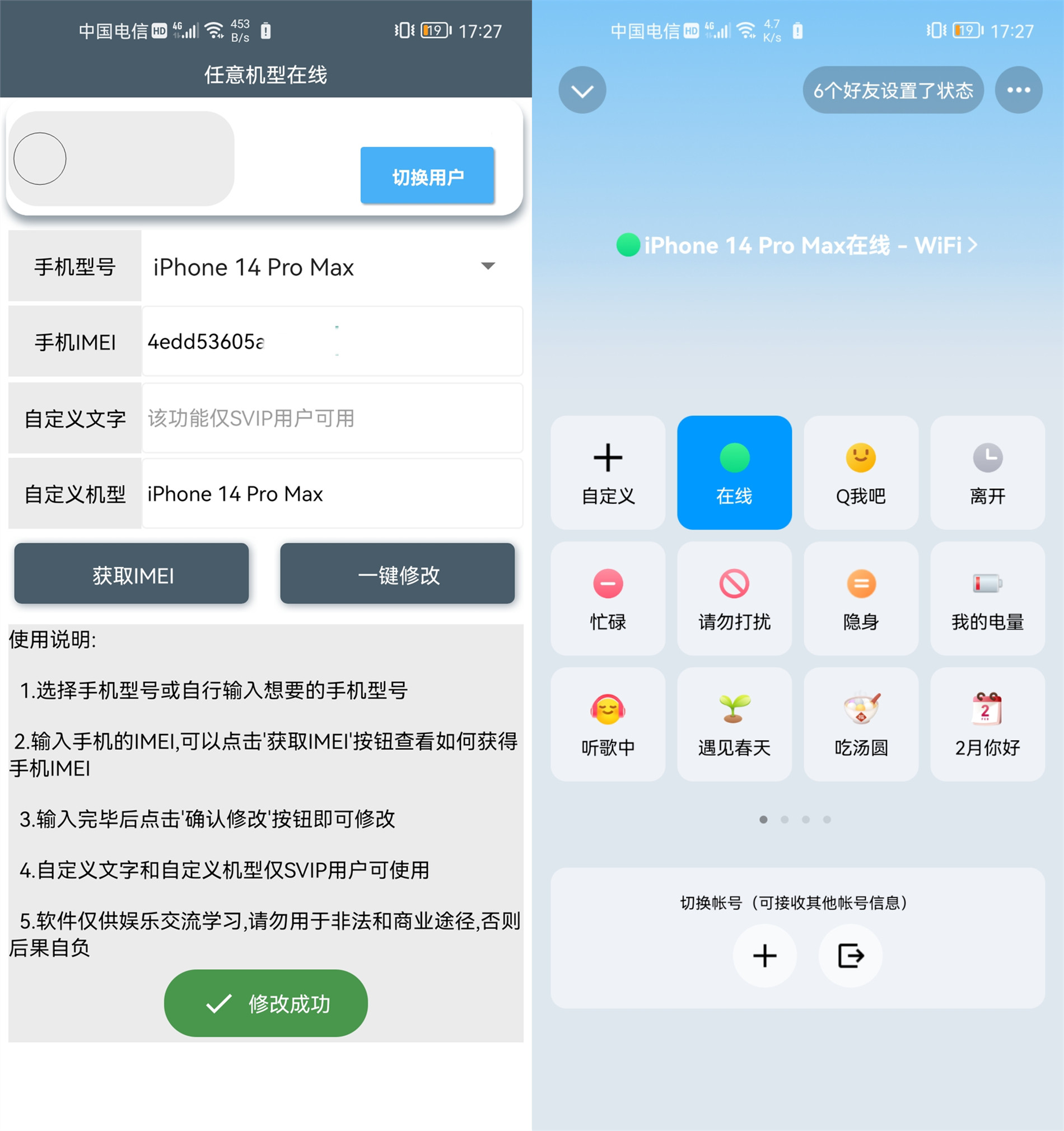The width and height of the screenshot is (1064, 1131).
Task: Select the 我的电量 status
Action: (x=987, y=599)
